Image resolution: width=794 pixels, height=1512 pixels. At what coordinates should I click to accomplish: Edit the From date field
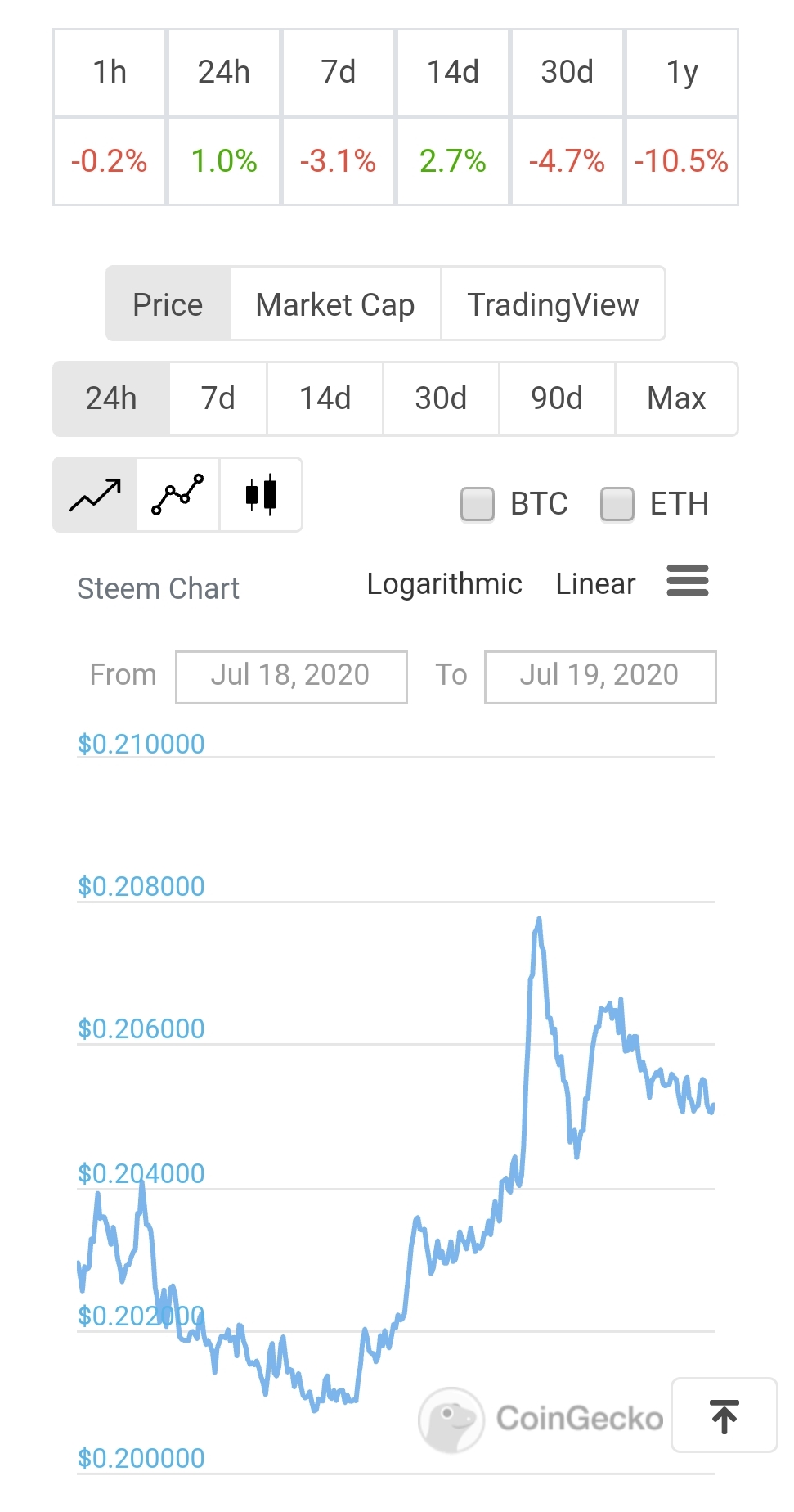pyautogui.click(x=291, y=676)
